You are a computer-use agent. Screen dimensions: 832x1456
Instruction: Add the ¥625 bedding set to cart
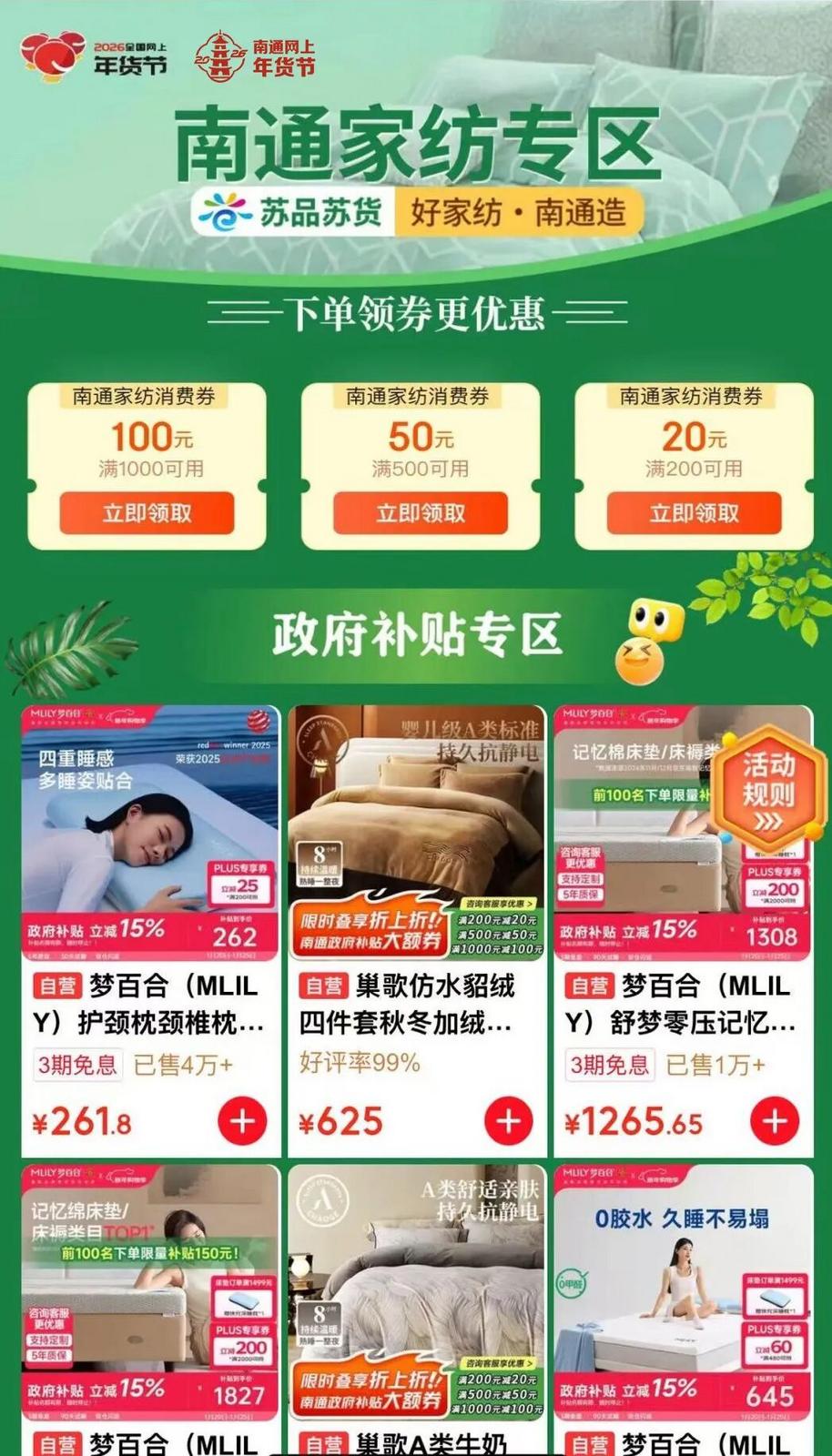508,1120
